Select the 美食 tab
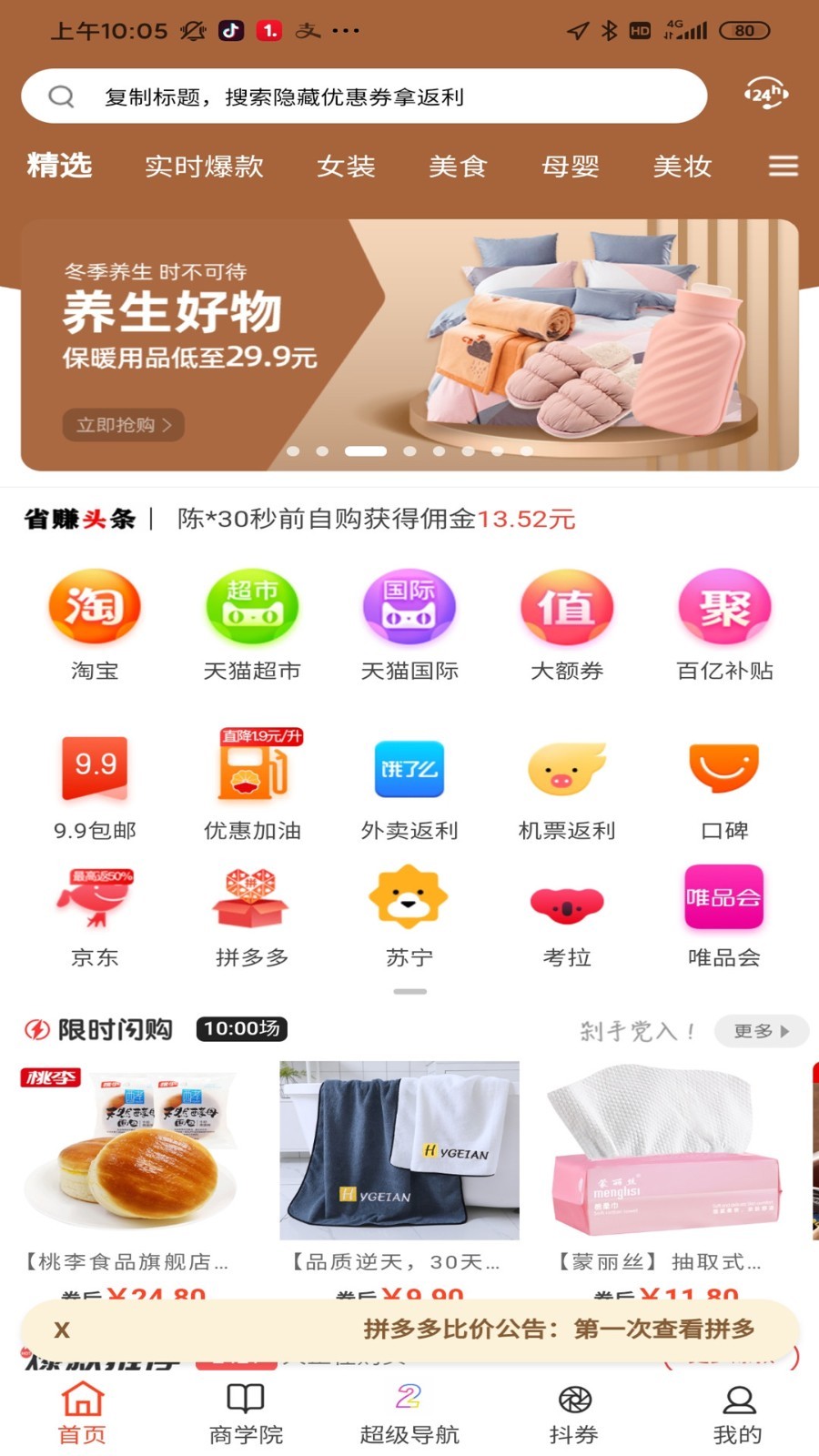819x1456 pixels. 458,167
